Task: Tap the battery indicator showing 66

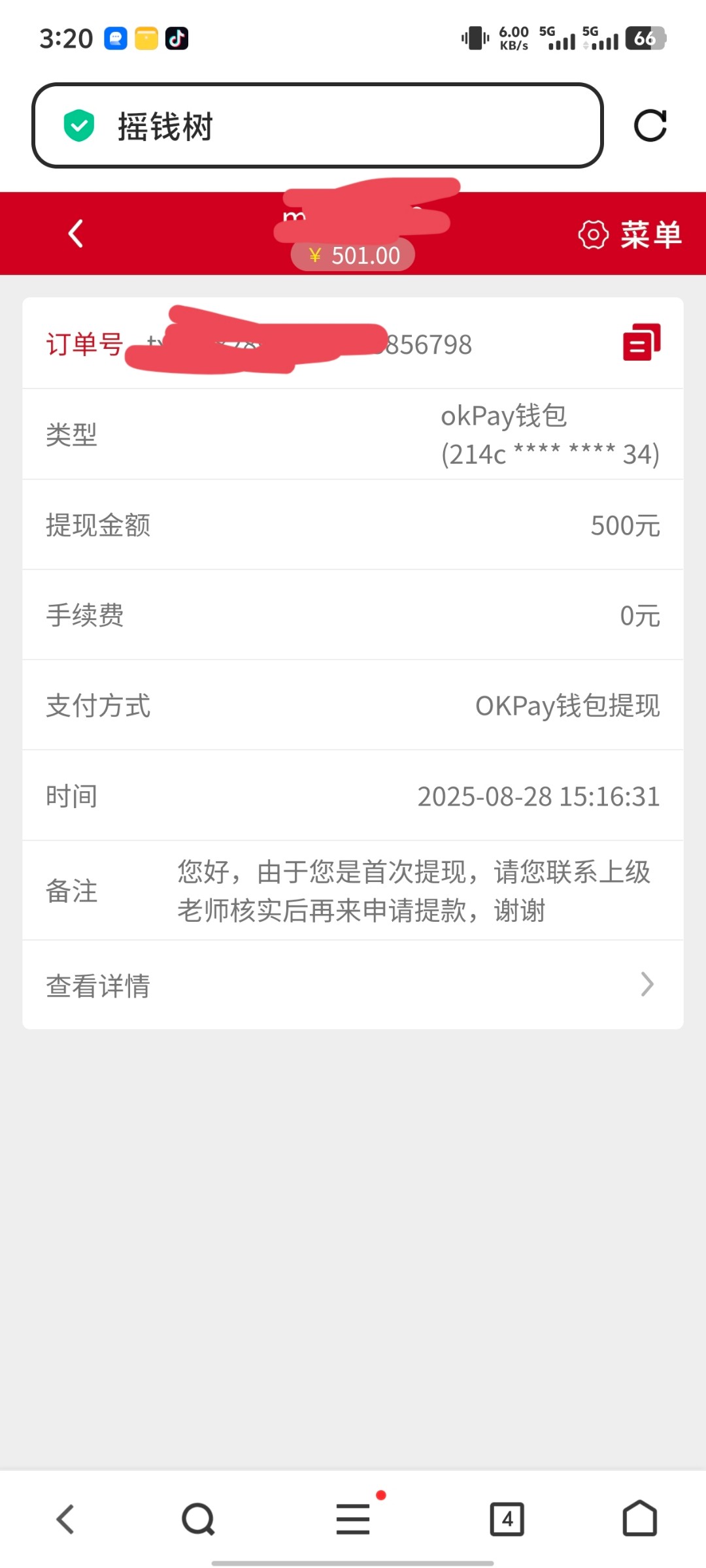Action: (645, 37)
